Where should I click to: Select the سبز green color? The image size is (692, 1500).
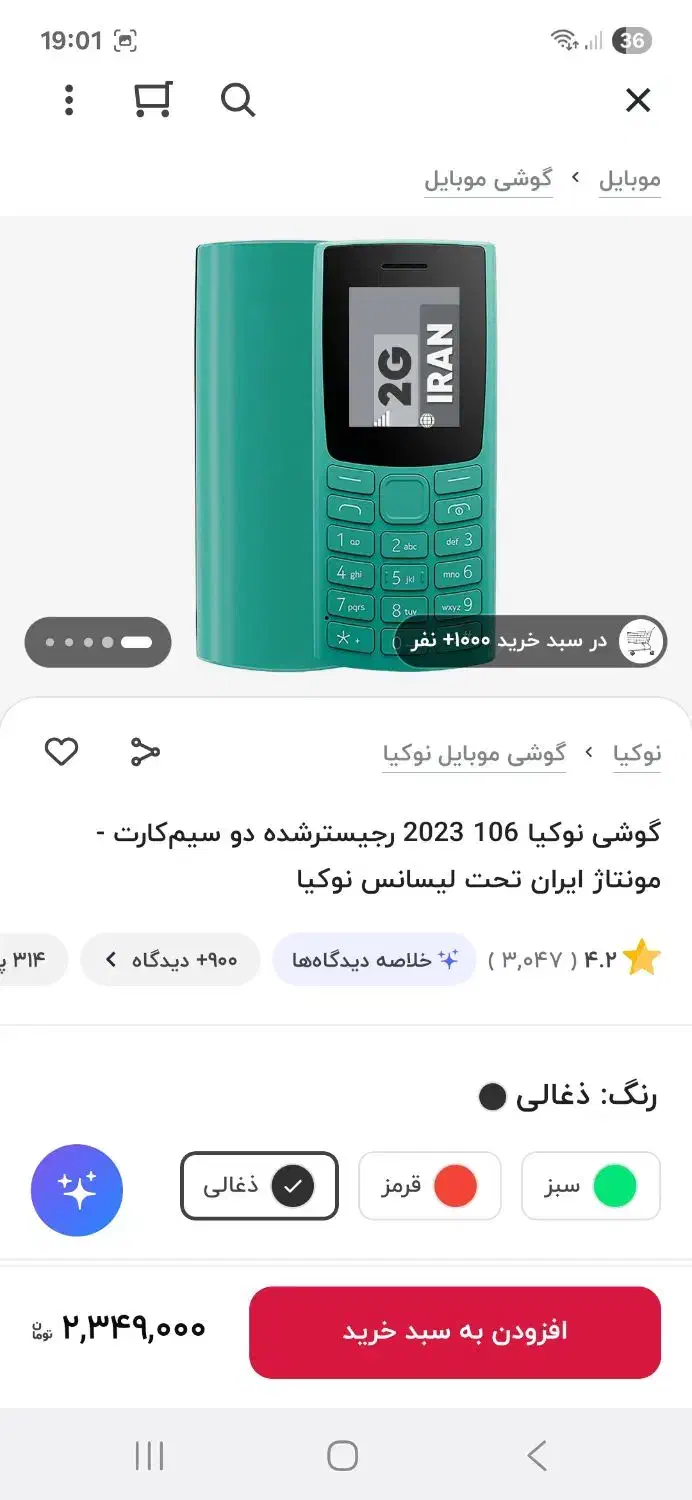(590, 1186)
